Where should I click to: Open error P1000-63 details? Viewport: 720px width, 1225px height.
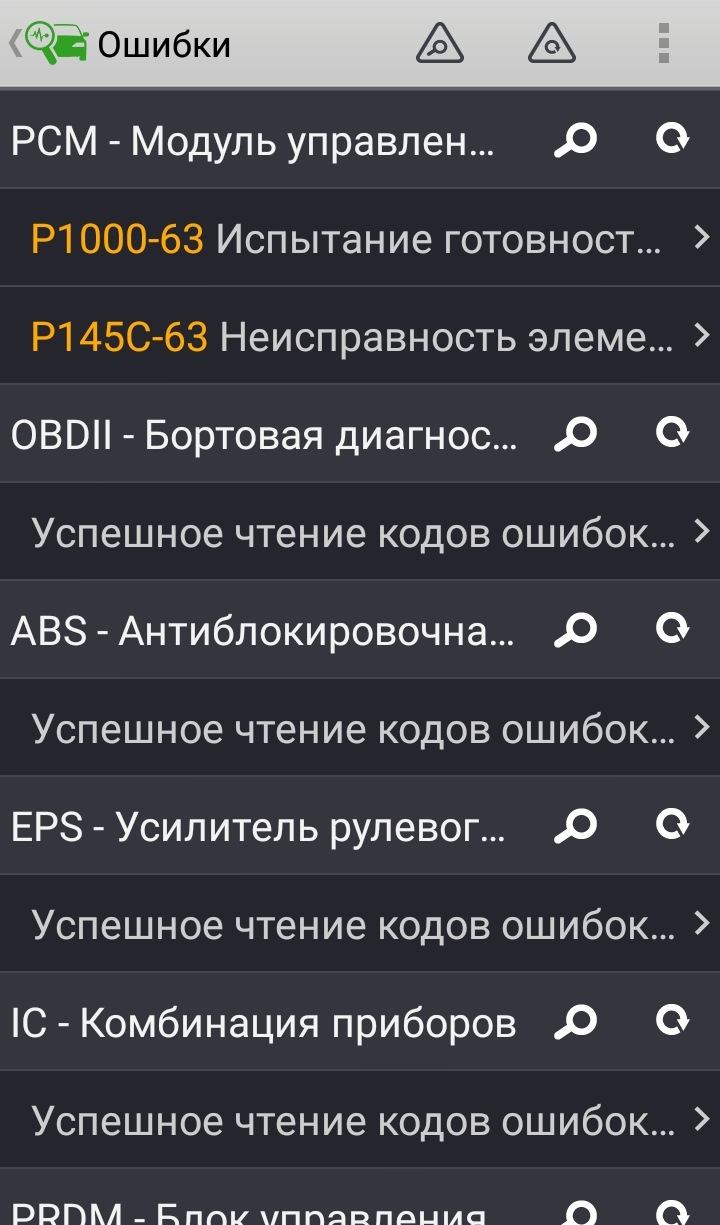pos(360,238)
